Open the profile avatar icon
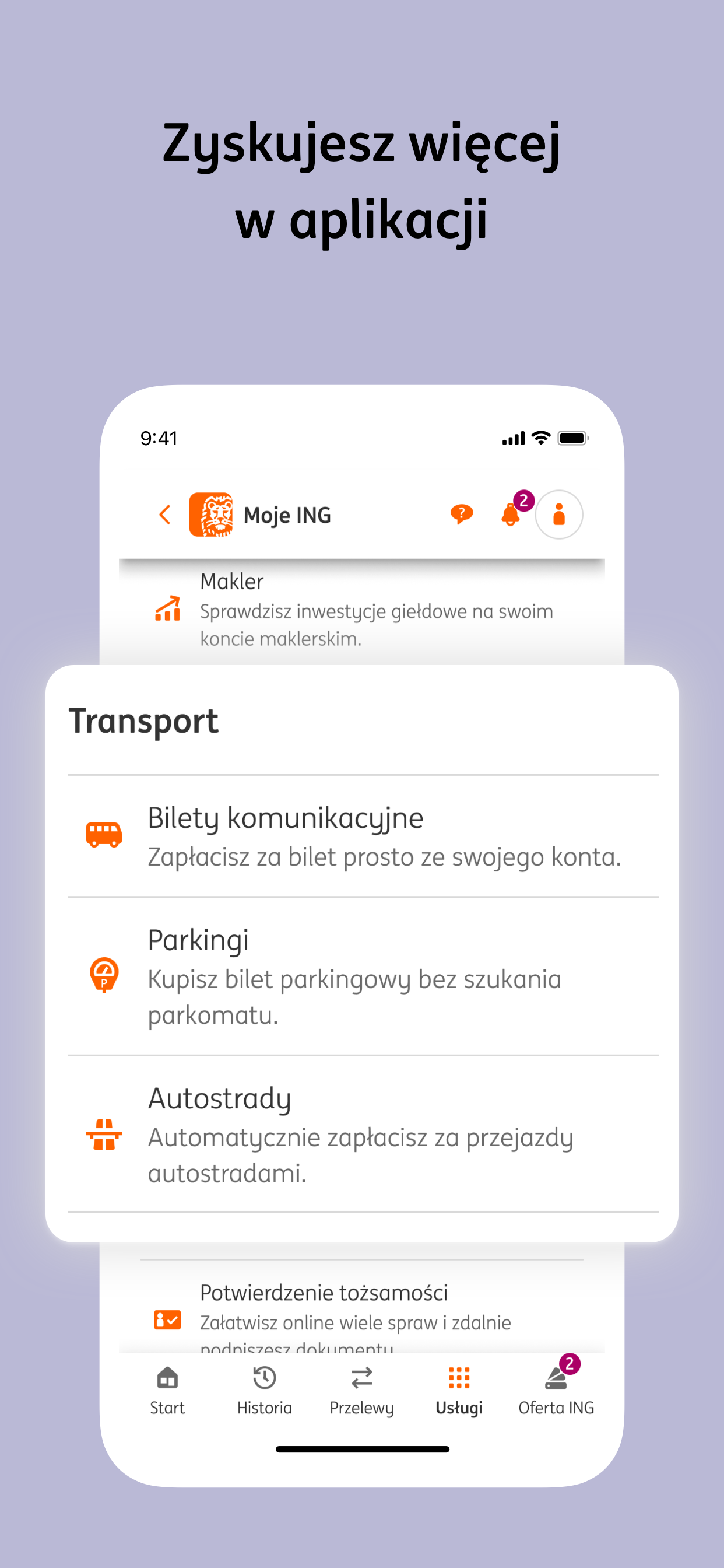 point(558,514)
